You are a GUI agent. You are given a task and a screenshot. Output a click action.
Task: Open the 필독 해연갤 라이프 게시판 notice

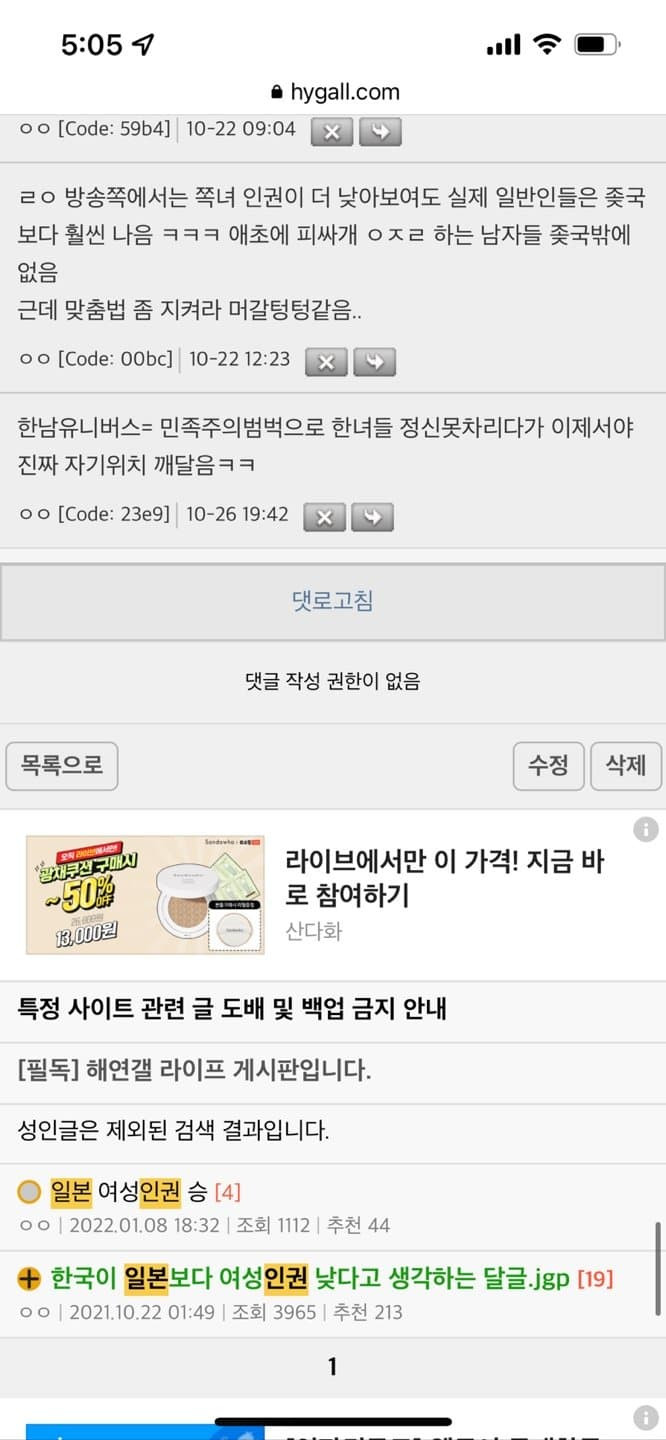(195, 1071)
